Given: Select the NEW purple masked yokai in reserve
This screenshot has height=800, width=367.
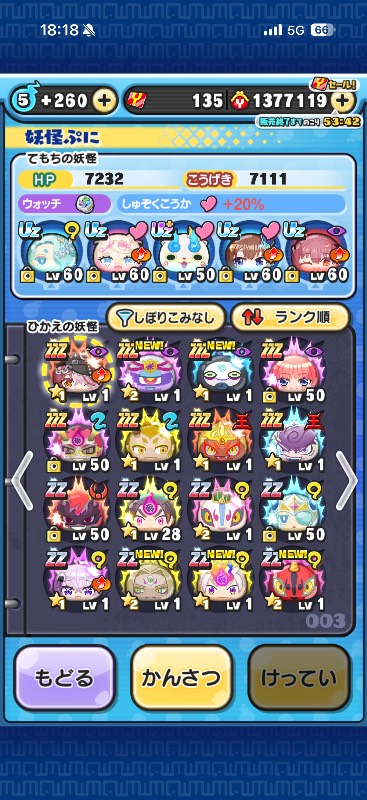Looking at the screenshot, I should click(x=149, y=371).
